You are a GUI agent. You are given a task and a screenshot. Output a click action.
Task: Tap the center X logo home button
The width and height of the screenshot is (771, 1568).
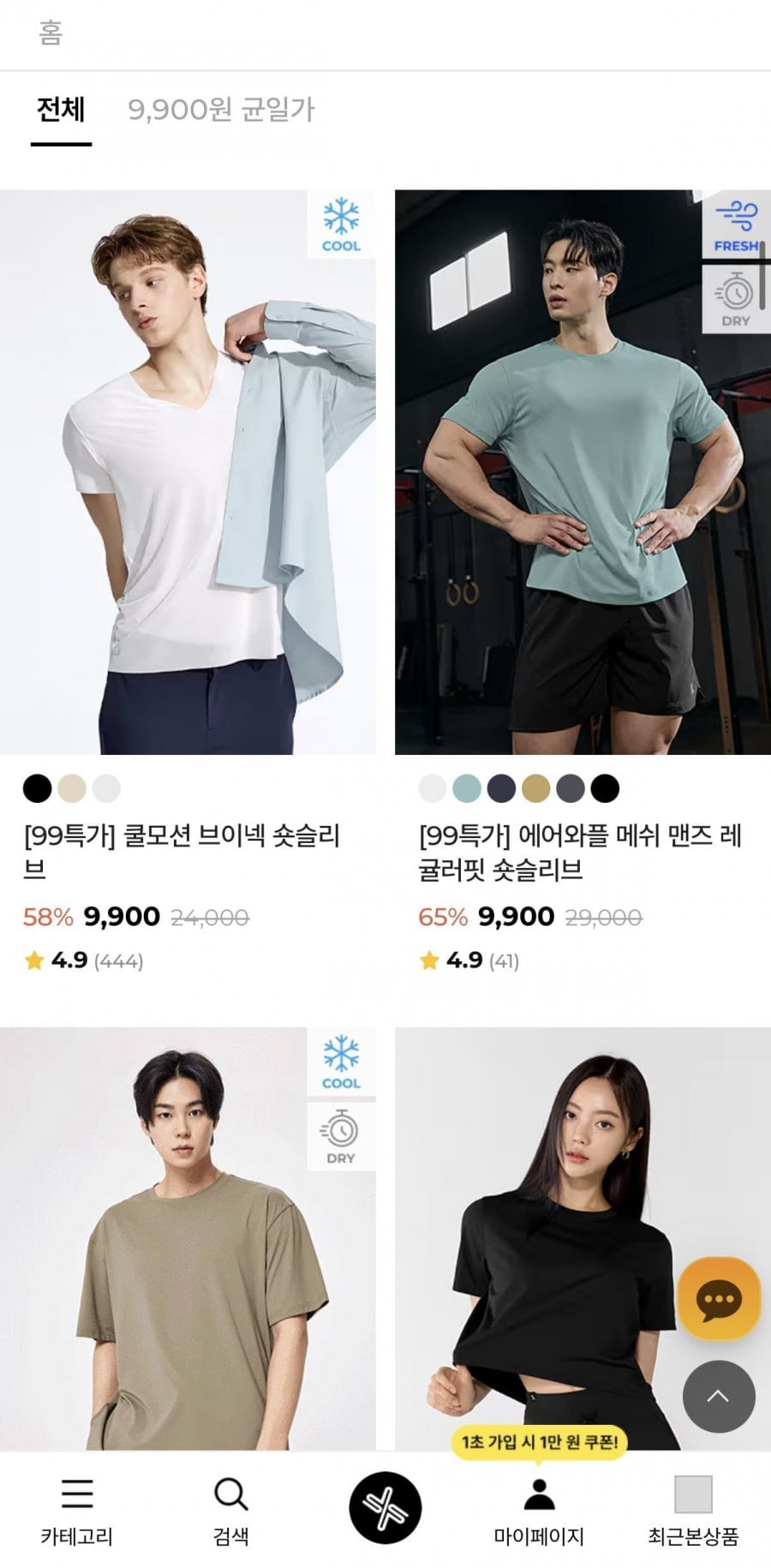pos(385,1508)
